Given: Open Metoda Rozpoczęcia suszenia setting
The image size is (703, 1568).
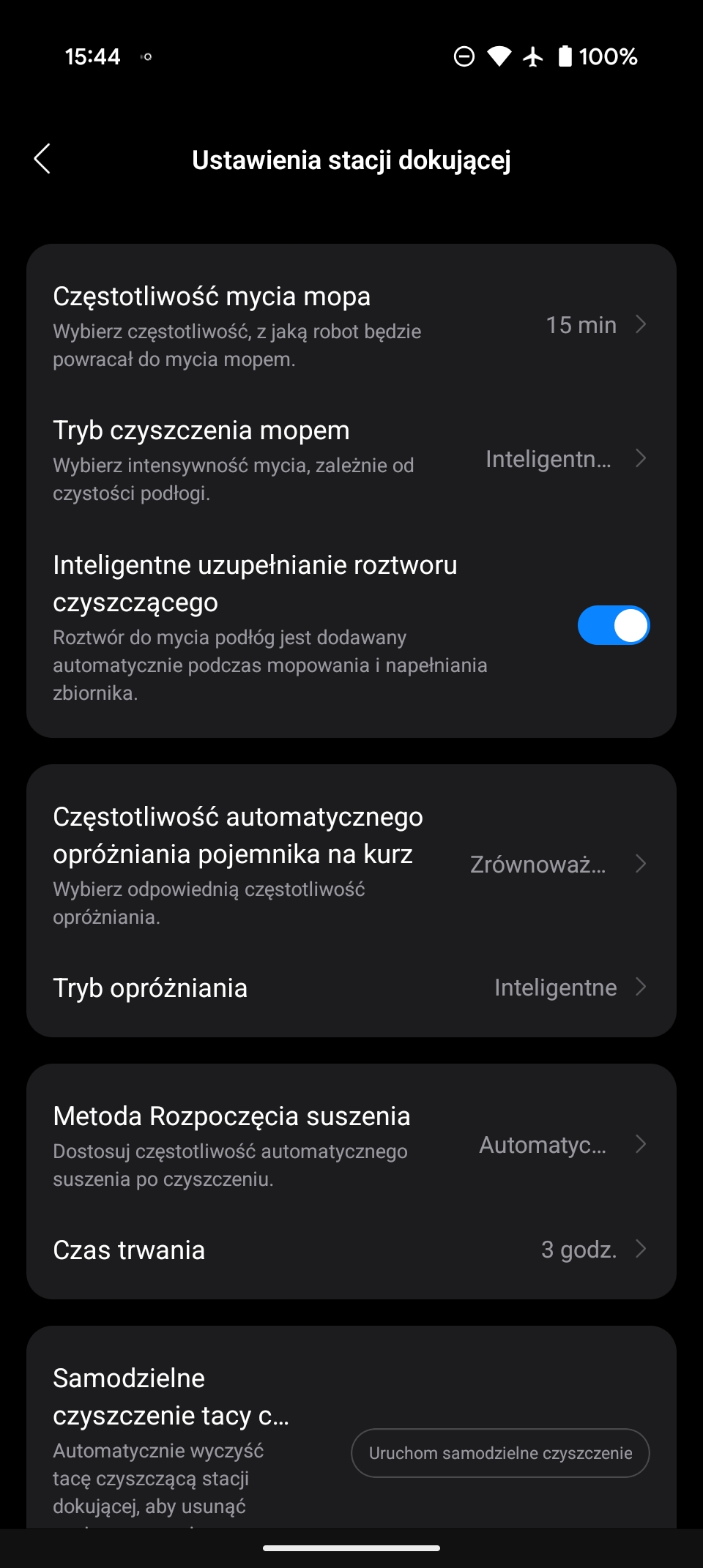Looking at the screenshot, I should (351, 1145).
